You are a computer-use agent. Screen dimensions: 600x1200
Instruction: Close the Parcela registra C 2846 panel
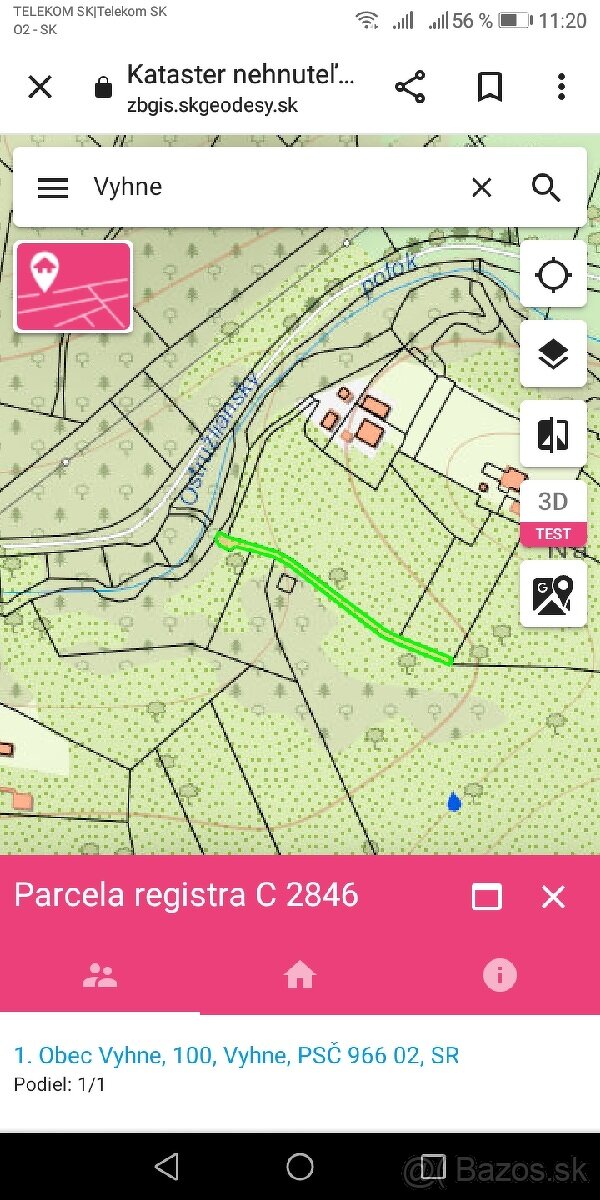[553, 896]
